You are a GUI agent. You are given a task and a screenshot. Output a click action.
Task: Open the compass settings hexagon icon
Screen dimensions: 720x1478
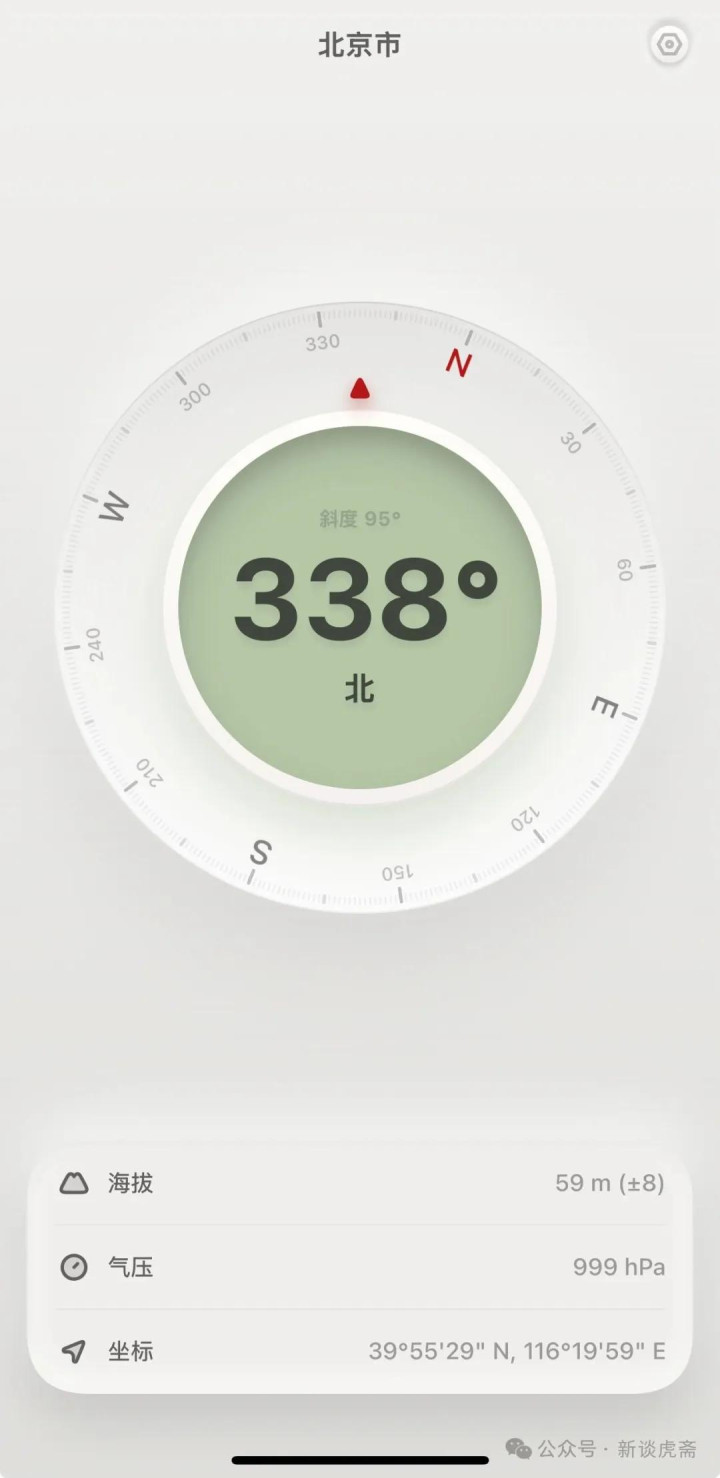click(668, 45)
